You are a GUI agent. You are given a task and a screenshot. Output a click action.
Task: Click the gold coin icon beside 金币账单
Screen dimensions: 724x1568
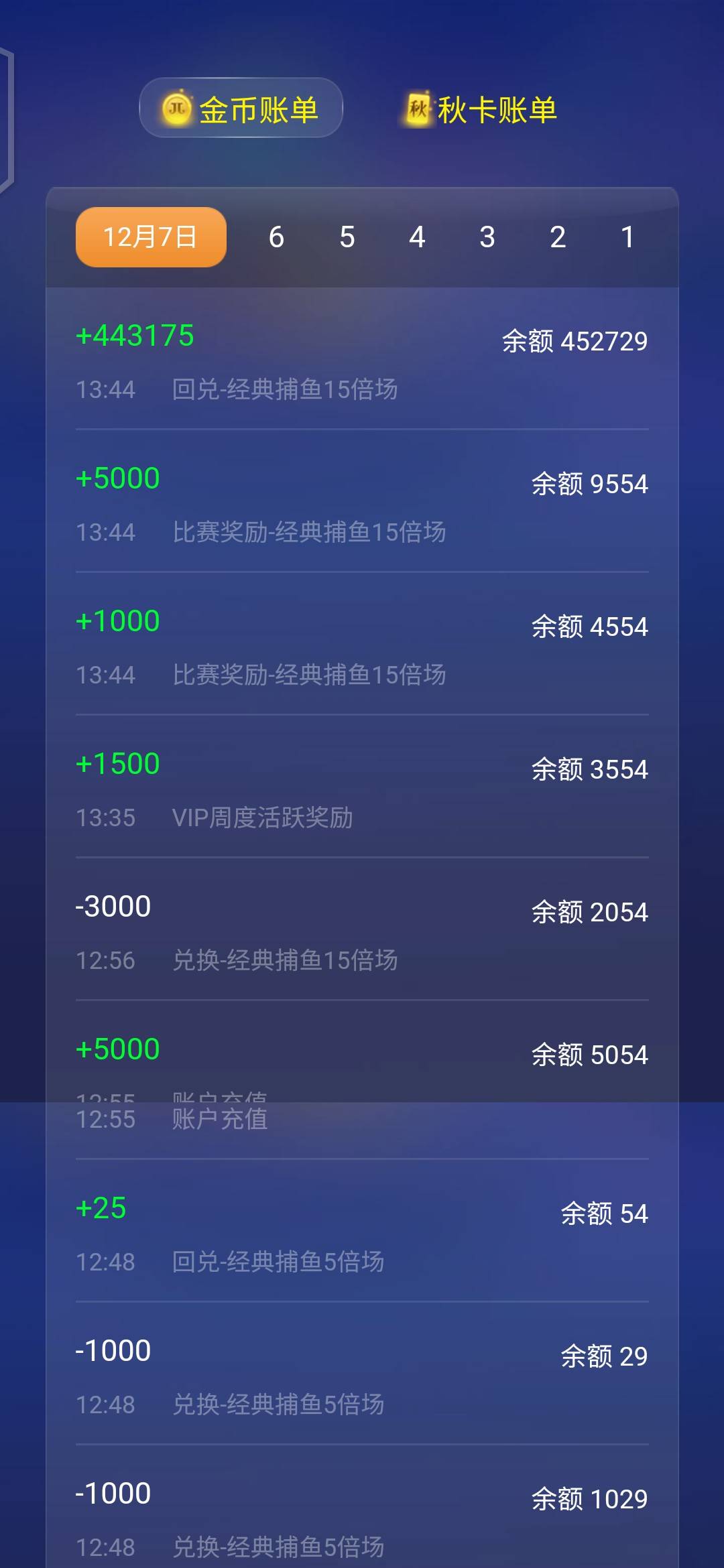(176, 107)
